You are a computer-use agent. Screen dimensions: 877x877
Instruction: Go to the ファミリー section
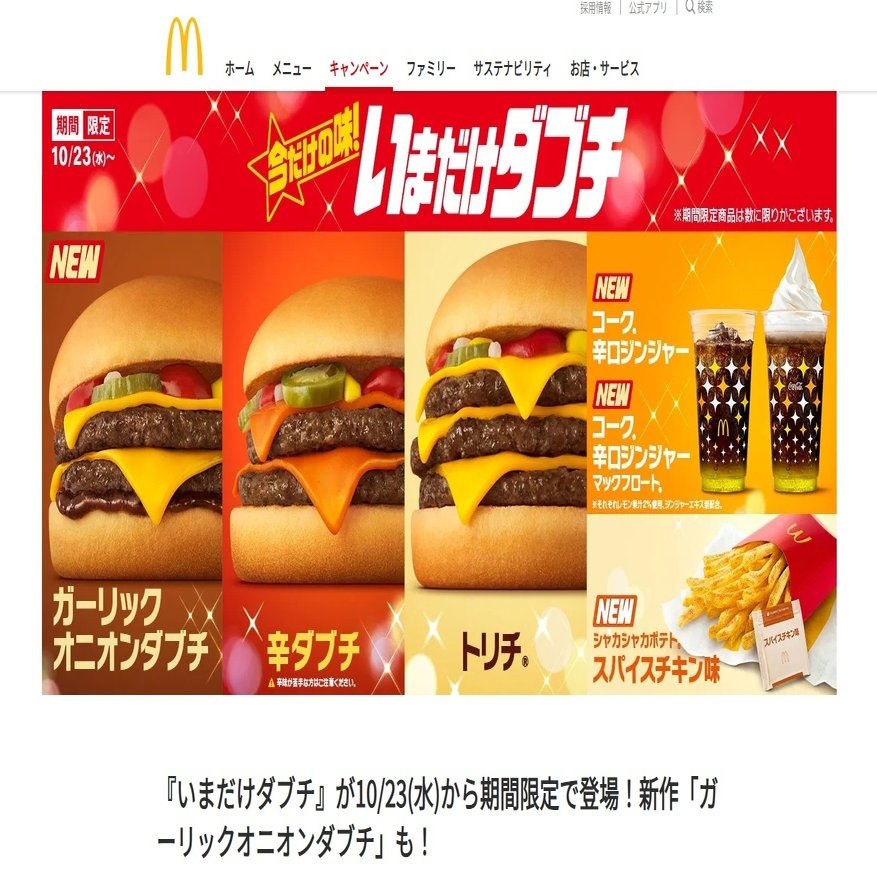click(x=430, y=69)
